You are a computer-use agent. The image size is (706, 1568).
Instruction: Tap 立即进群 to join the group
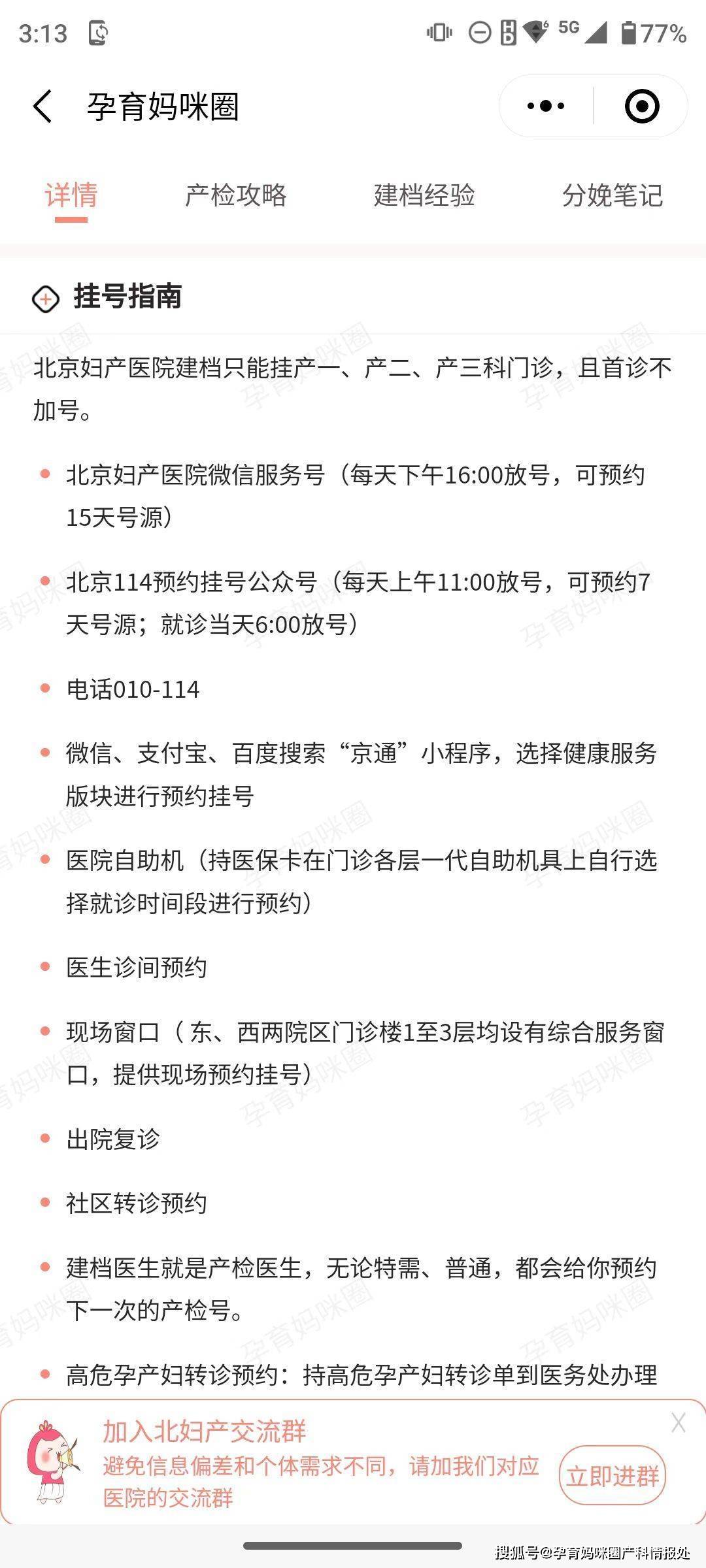pos(612,1476)
